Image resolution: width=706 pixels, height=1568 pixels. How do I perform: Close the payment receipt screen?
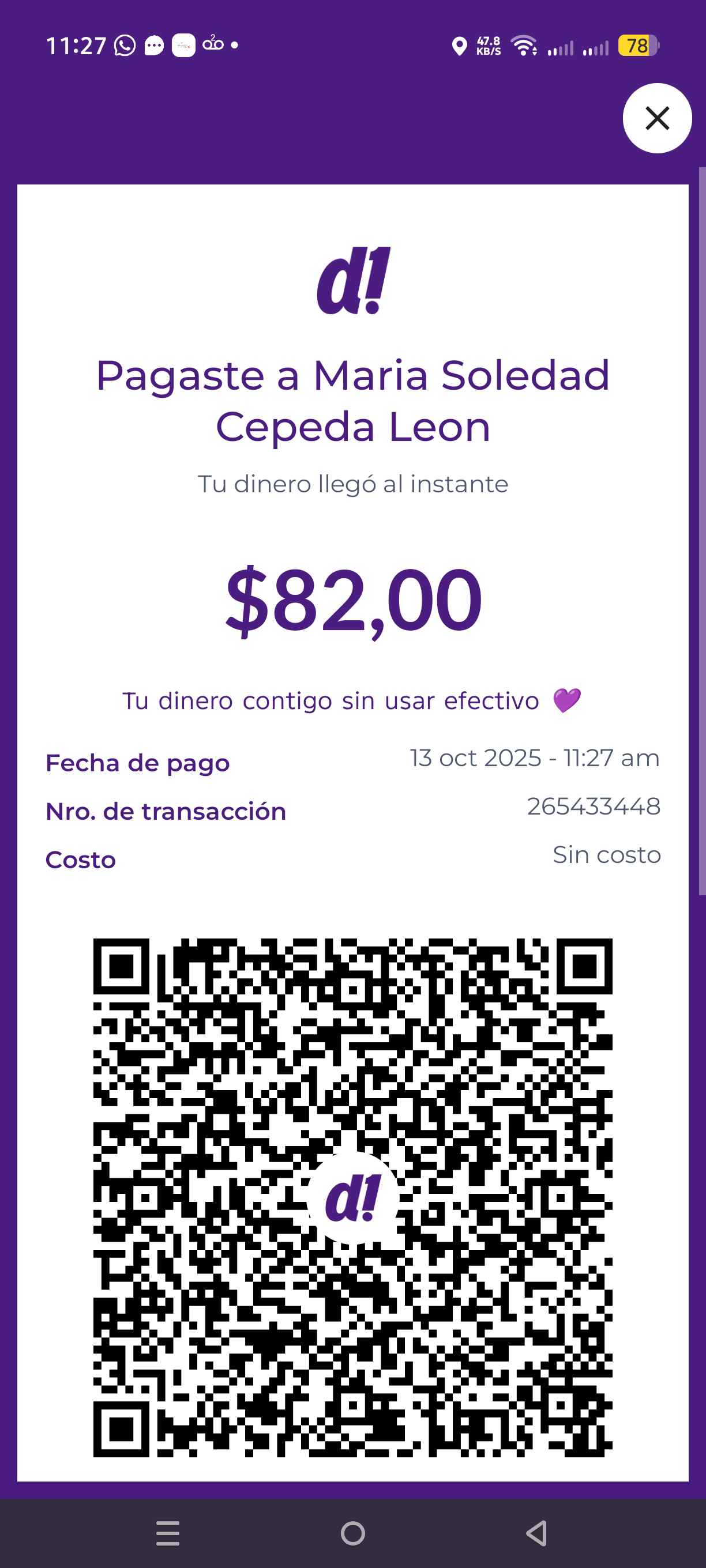[656, 118]
